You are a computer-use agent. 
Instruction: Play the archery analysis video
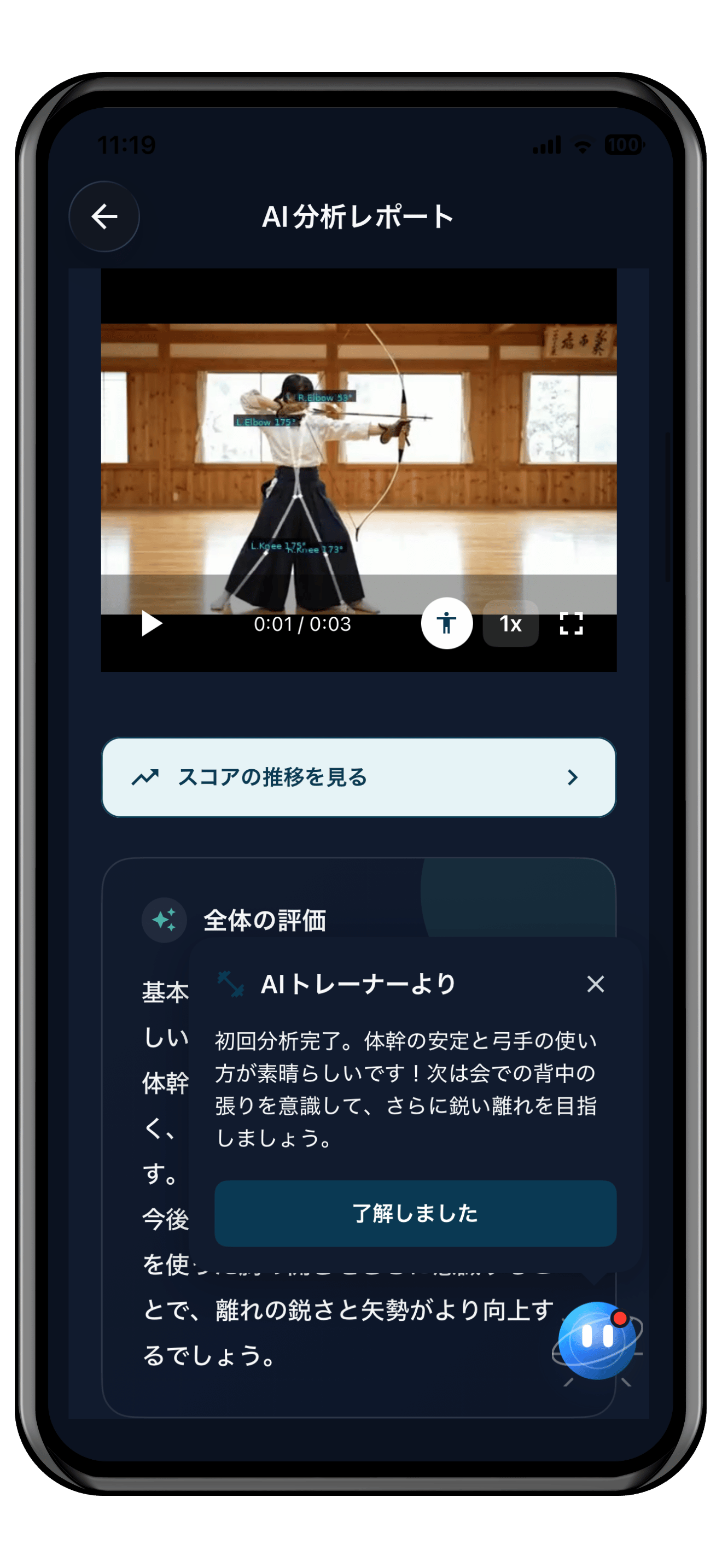tap(152, 623)
